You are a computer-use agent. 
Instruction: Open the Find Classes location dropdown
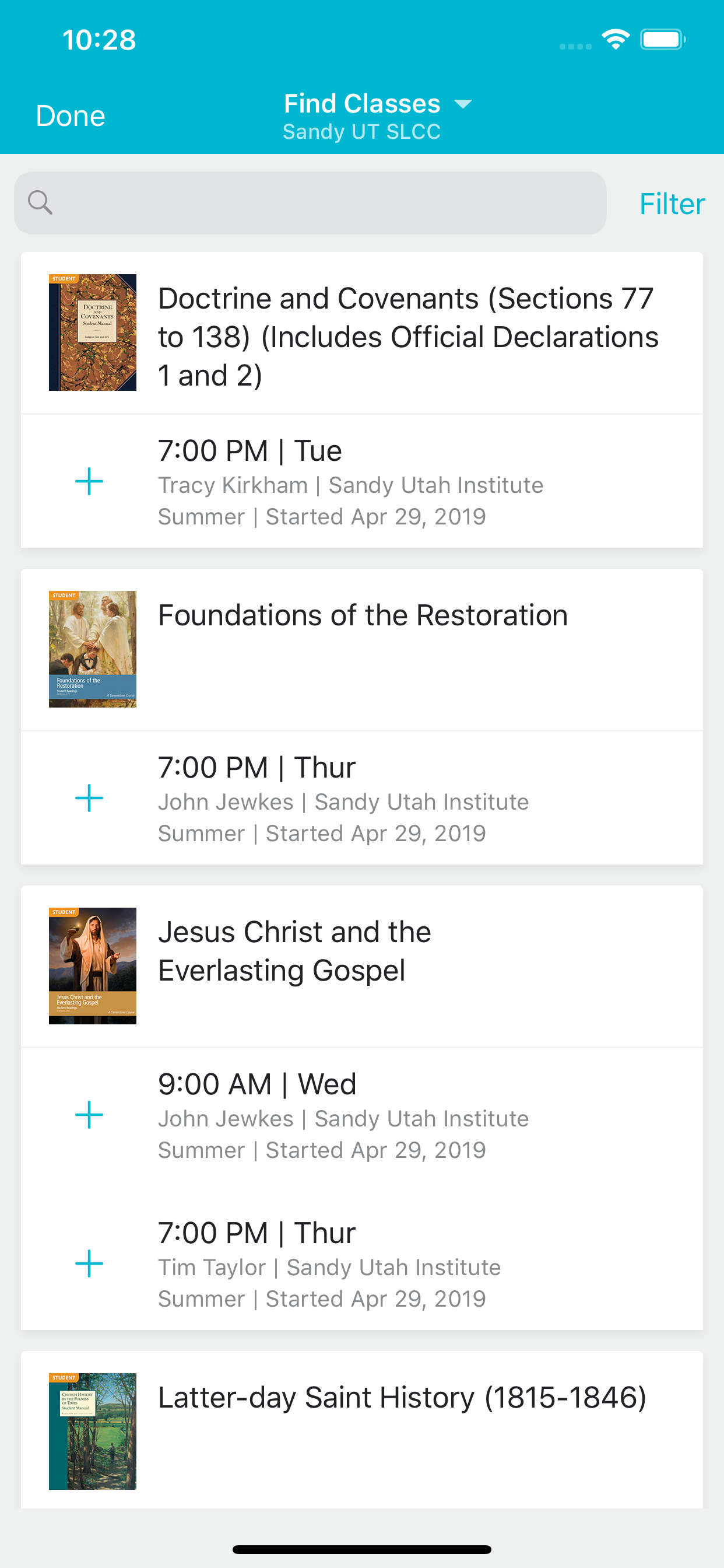pos(377,116)
